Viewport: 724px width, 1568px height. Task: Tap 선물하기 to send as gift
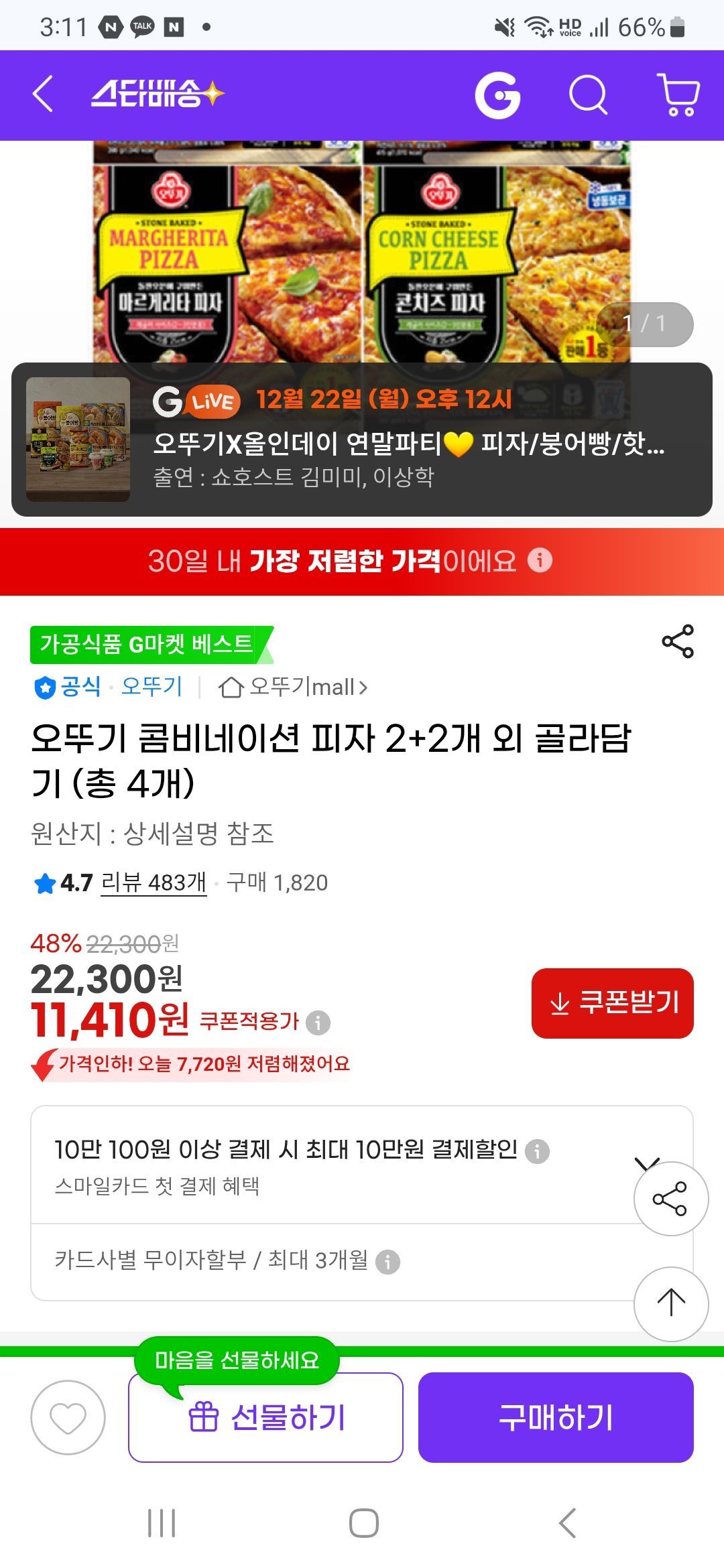pyautogui.click(x=266, y=1417)
